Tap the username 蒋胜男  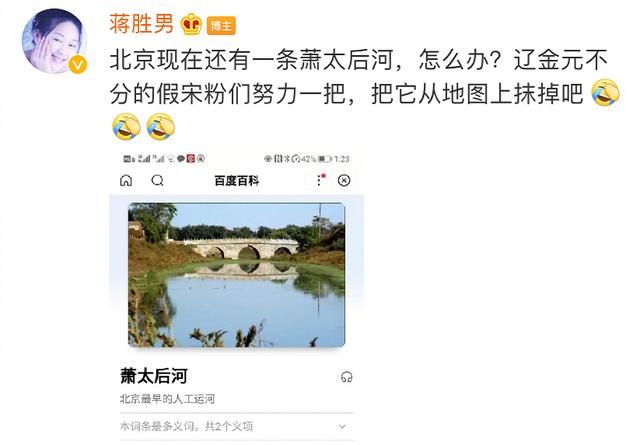pos(142,23)
